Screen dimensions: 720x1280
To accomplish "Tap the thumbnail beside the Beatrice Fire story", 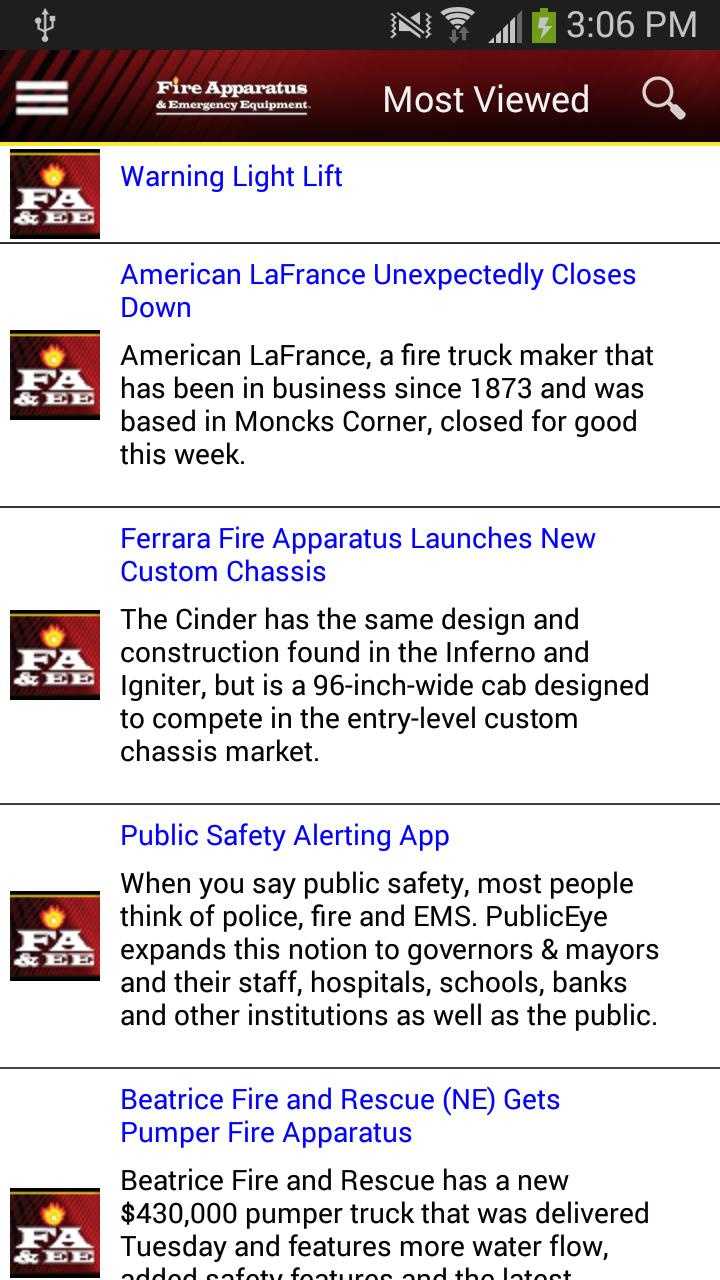I will click(54, 1233).
